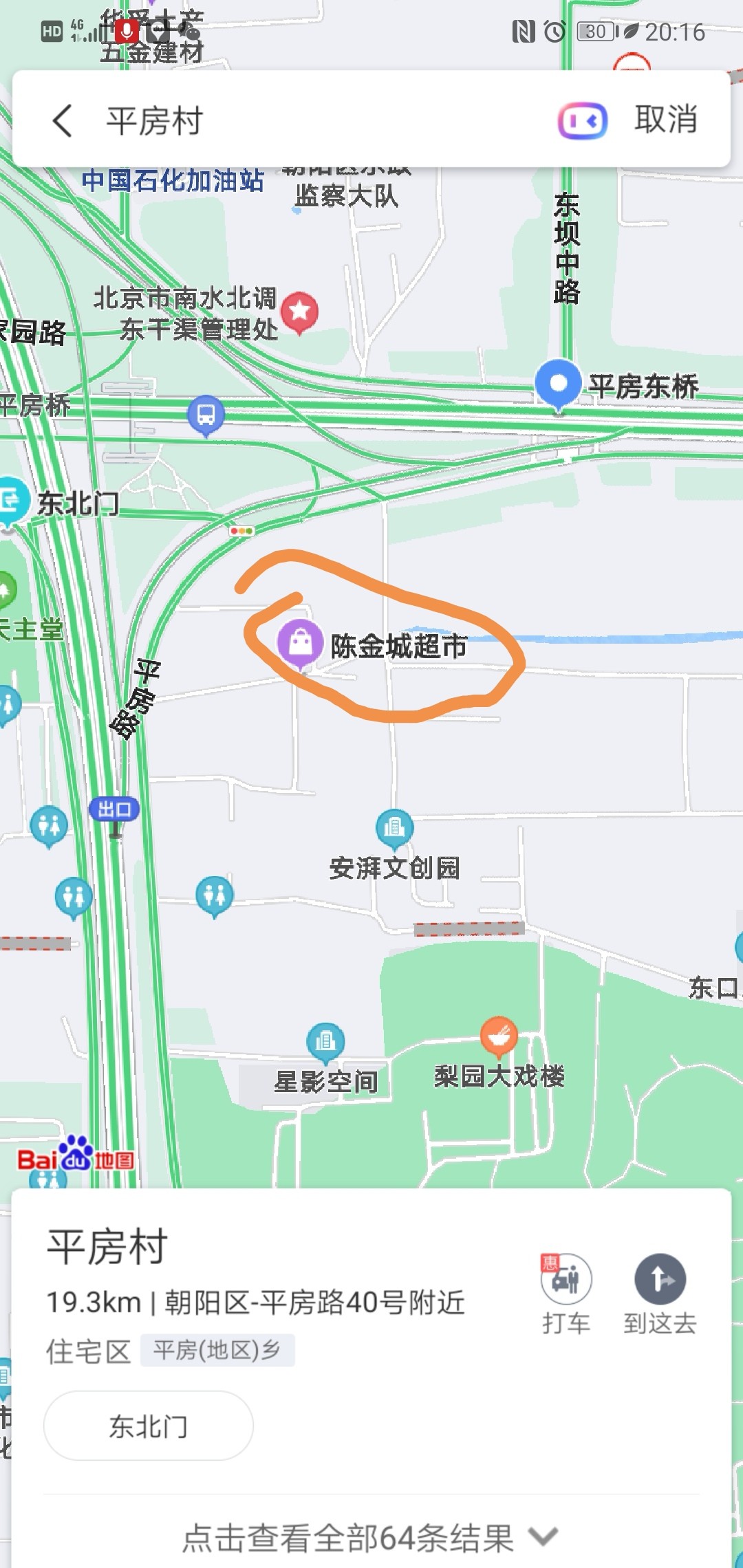Open the voice assistant icon
The width and height of the screenshot is (743, 1568).
pos(582,121)
